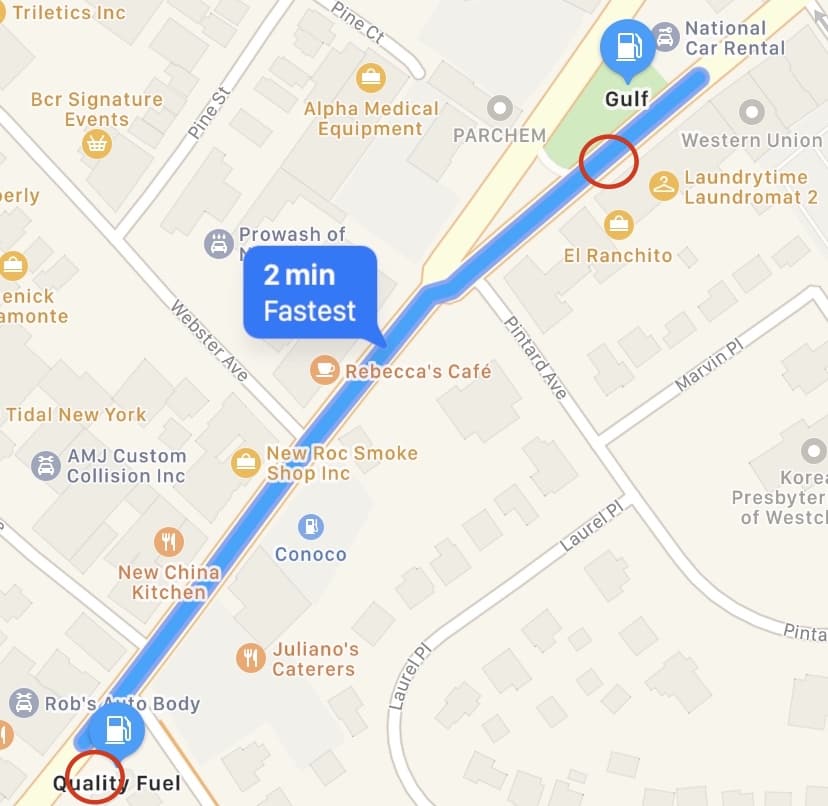This screenshot has width=828, height=806.
Task: Open the Conoco gas station marker
Action: [x=311, y=525]
